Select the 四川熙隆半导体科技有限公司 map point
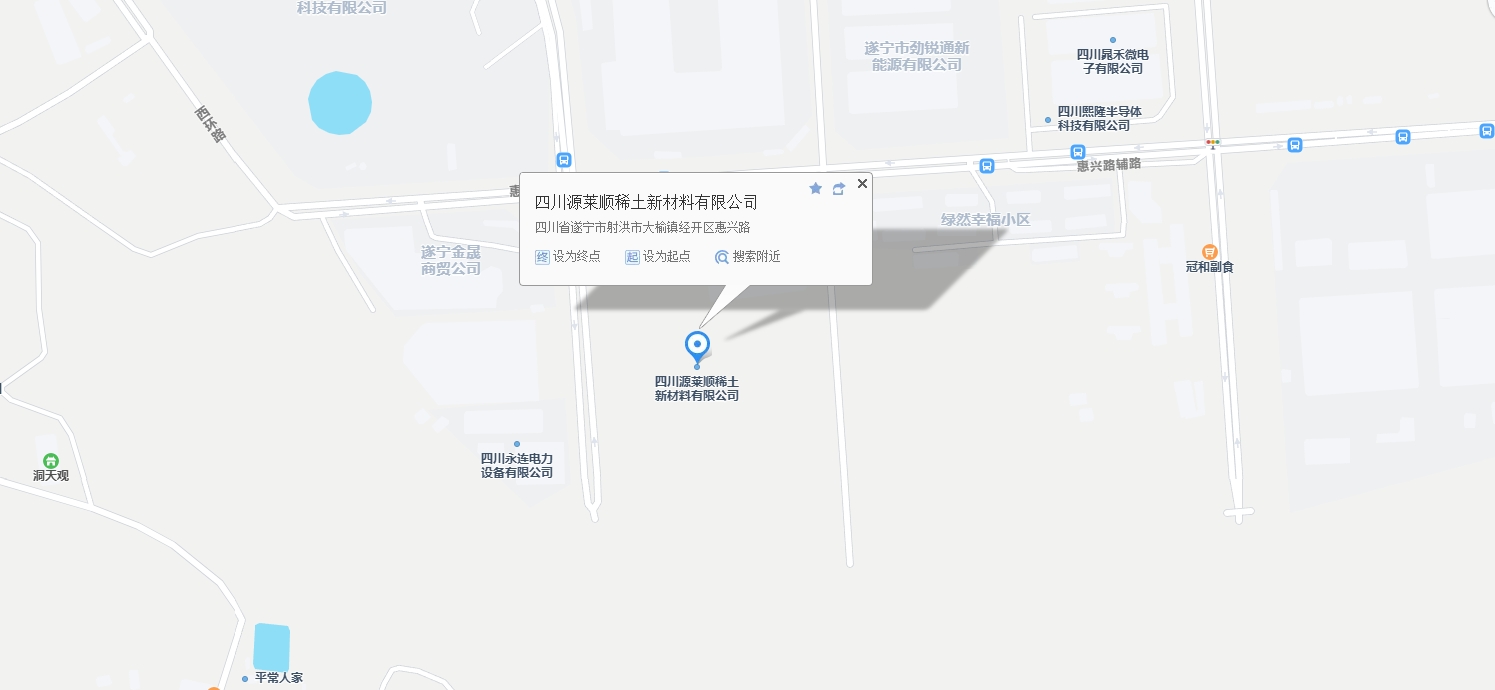This screenshot has height=690, width=1495. pos(1048,119)
